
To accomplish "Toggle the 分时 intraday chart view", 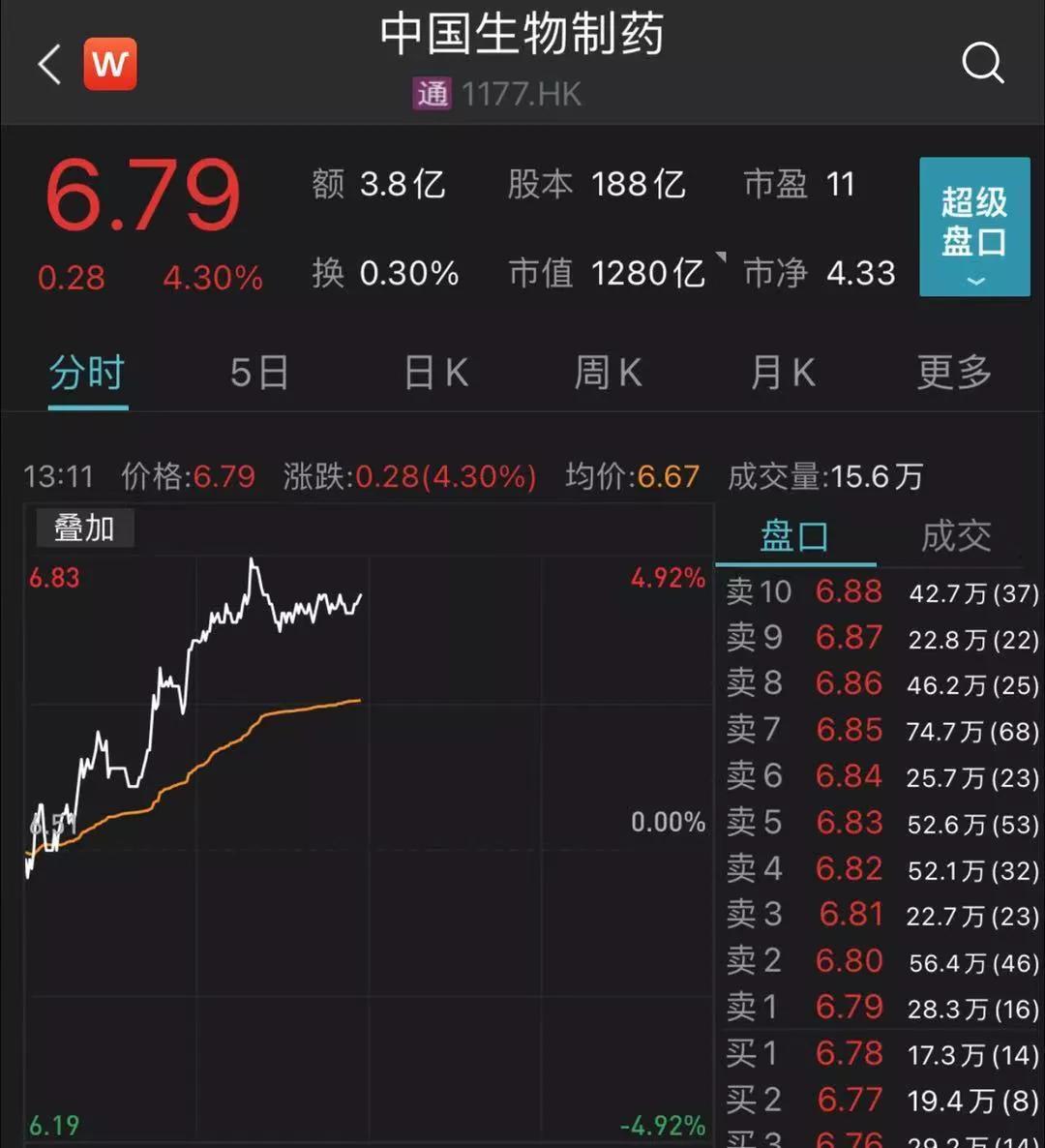I will (x=87, y=373).
